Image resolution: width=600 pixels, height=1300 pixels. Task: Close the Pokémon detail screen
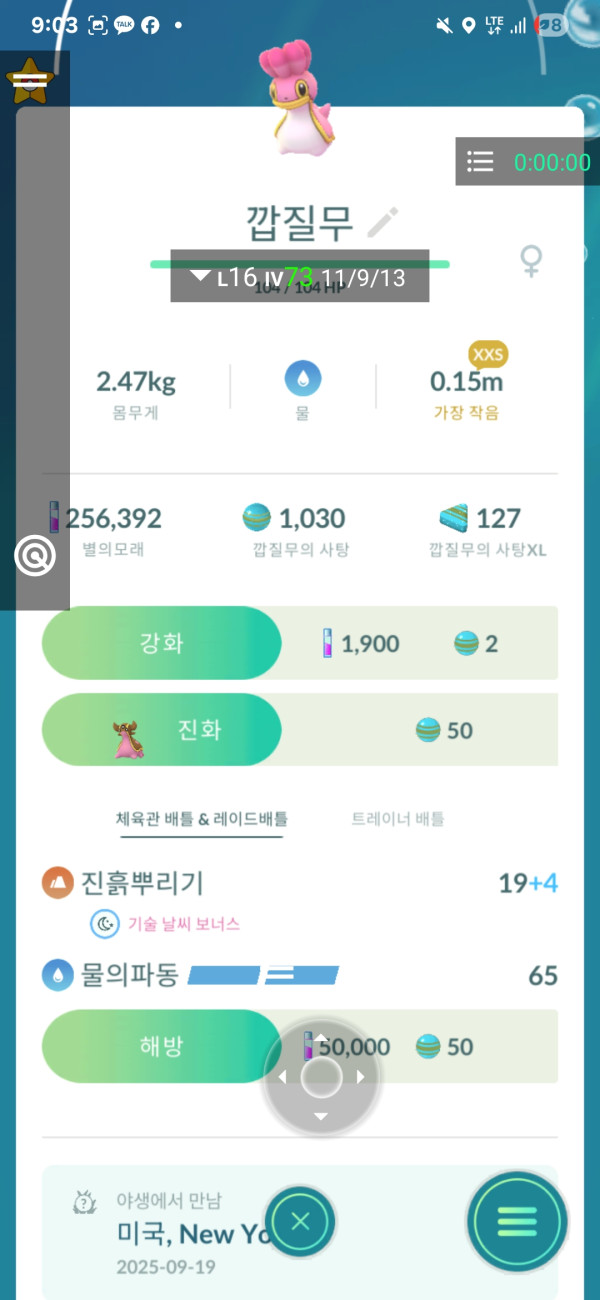tap(301, 1221)
